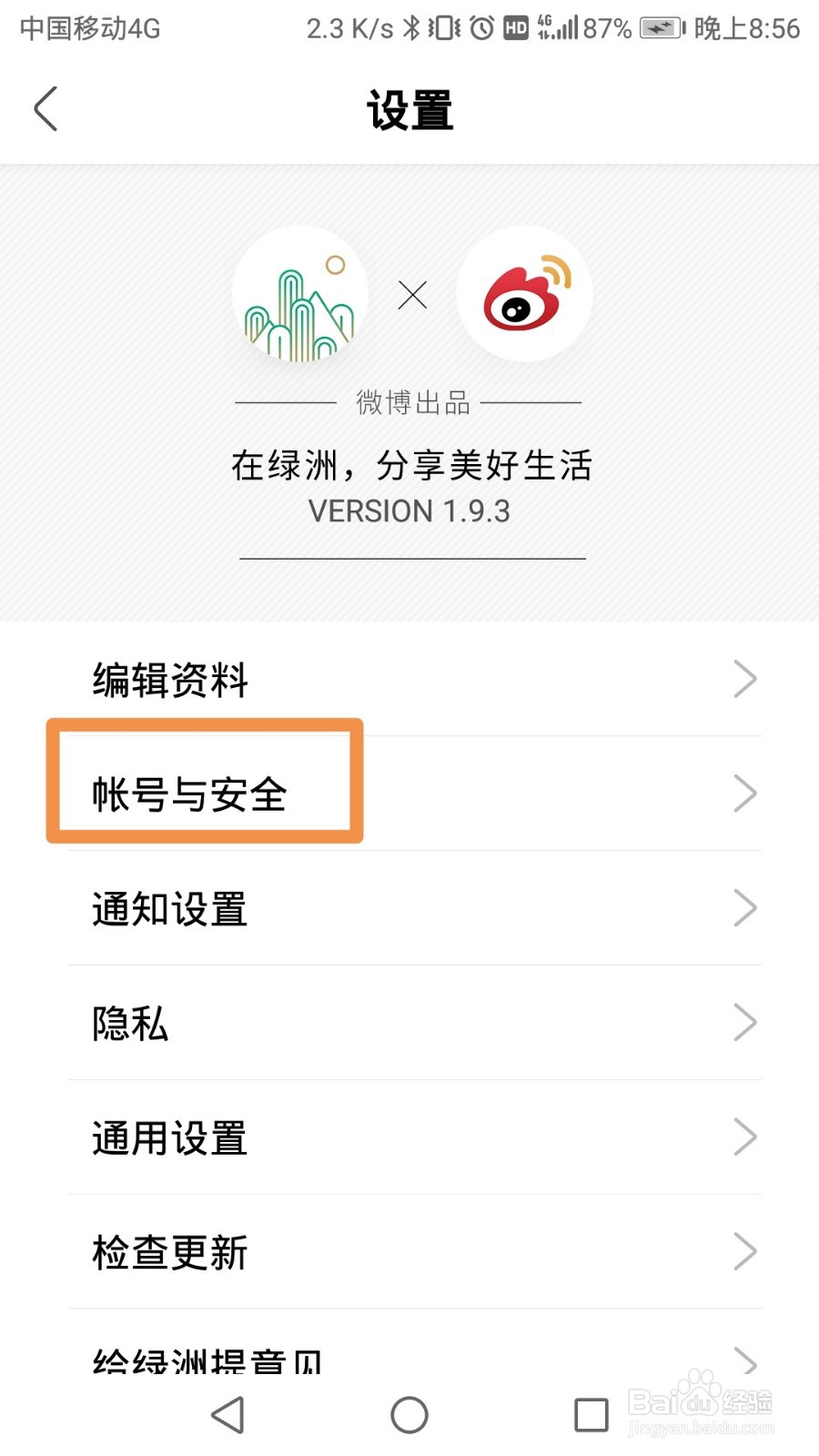Tap the back arrow to leave Settings
This screenshot has width=819, height=1456.
(45, 107)
